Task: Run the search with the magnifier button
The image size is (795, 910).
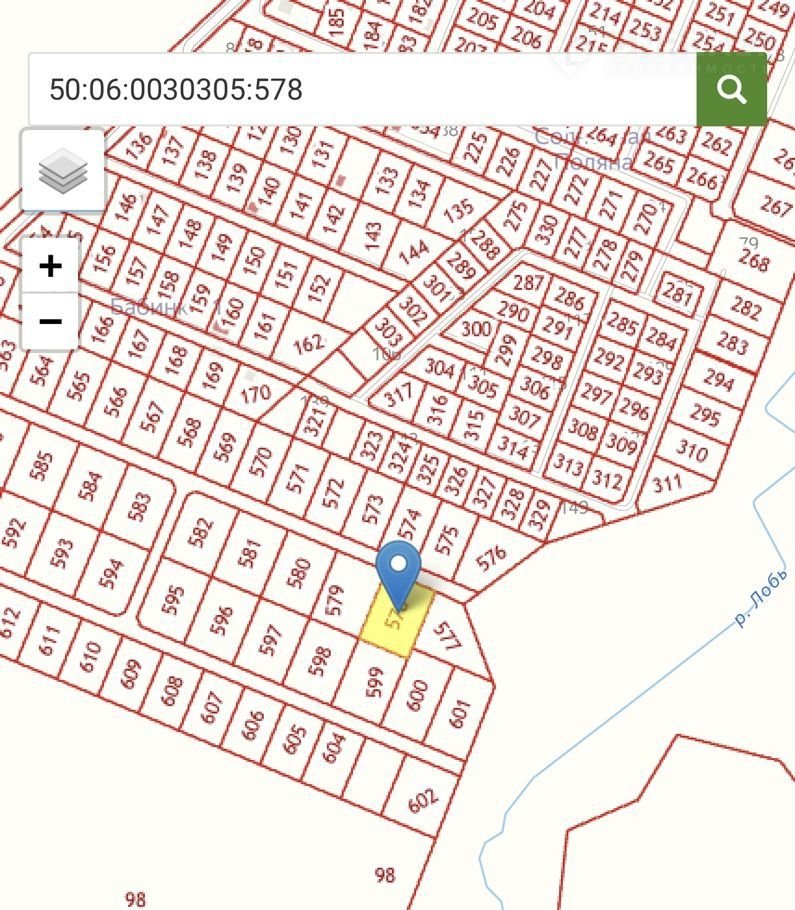Action: (731, 89)
